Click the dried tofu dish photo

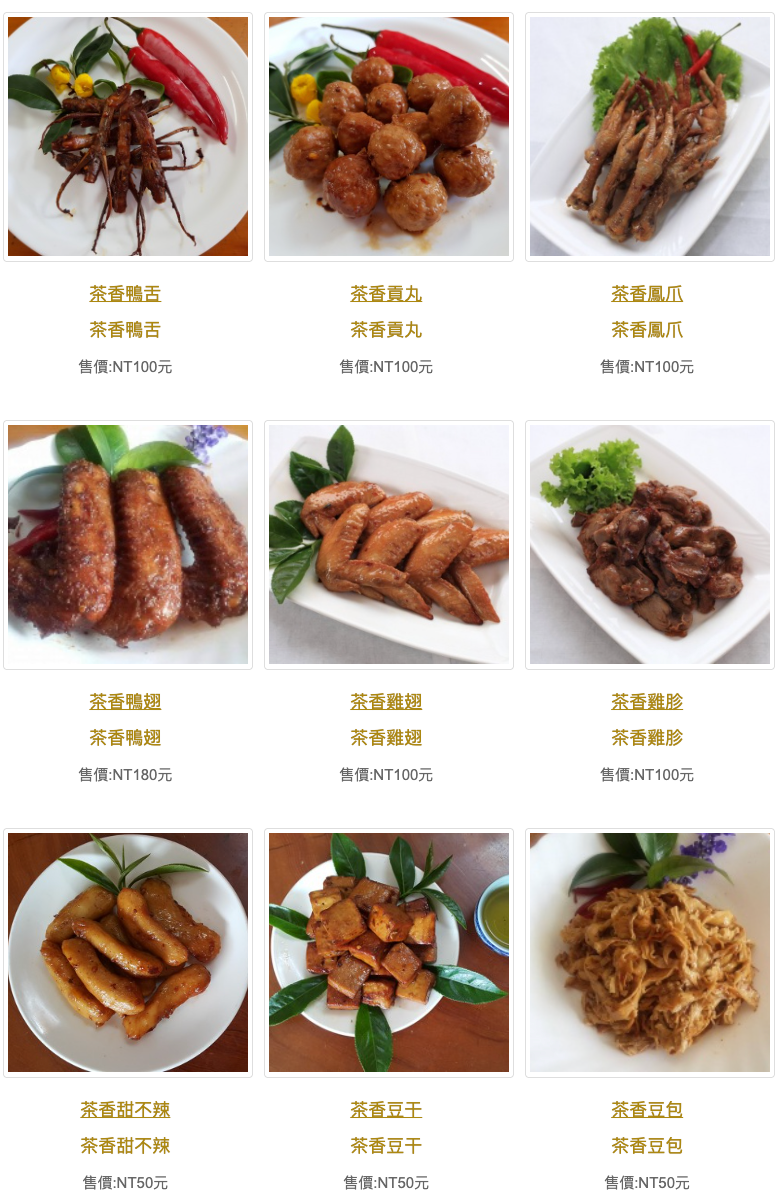pos(388,953)
